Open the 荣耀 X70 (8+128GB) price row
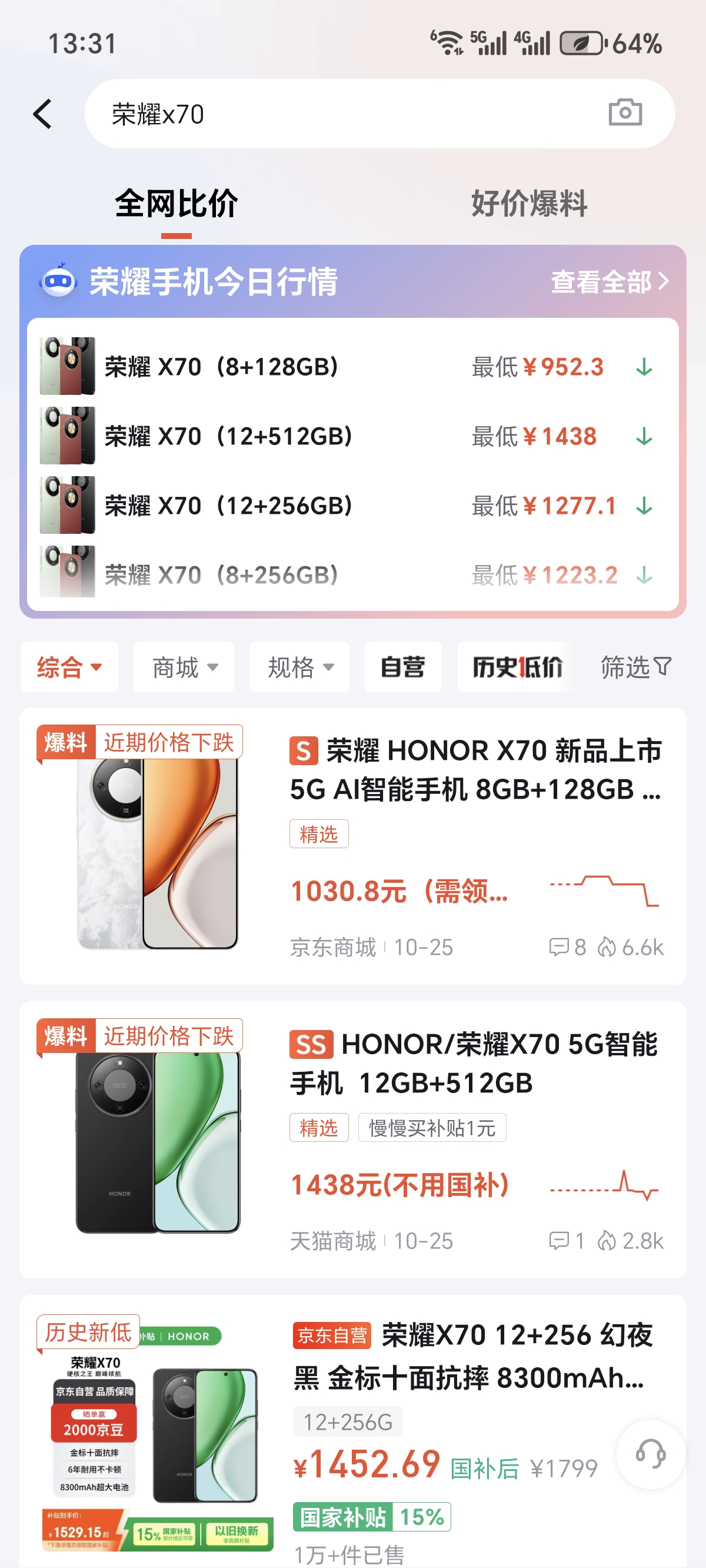 pos(353,367)
